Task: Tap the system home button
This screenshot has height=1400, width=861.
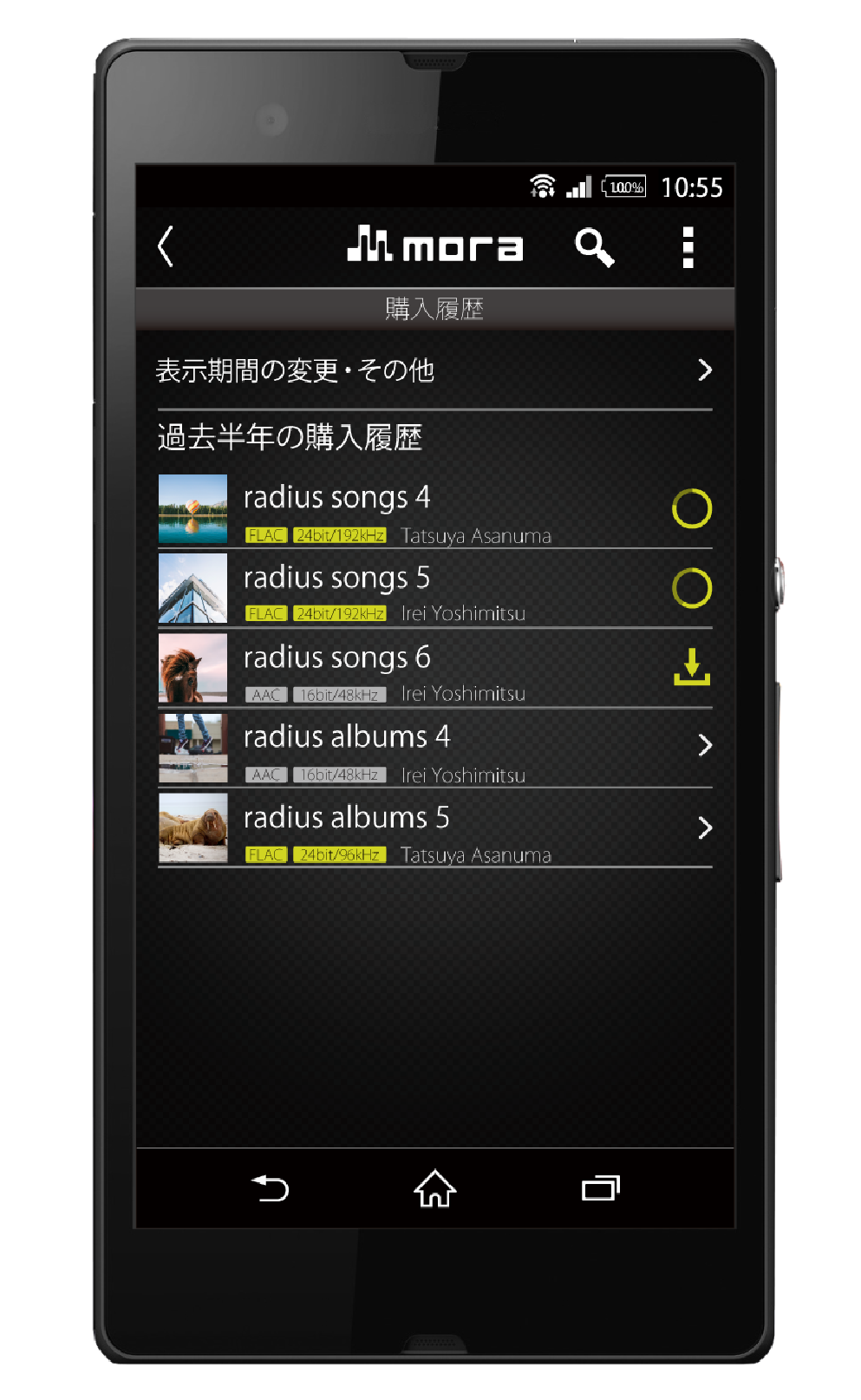Action: click(434, 1188)
